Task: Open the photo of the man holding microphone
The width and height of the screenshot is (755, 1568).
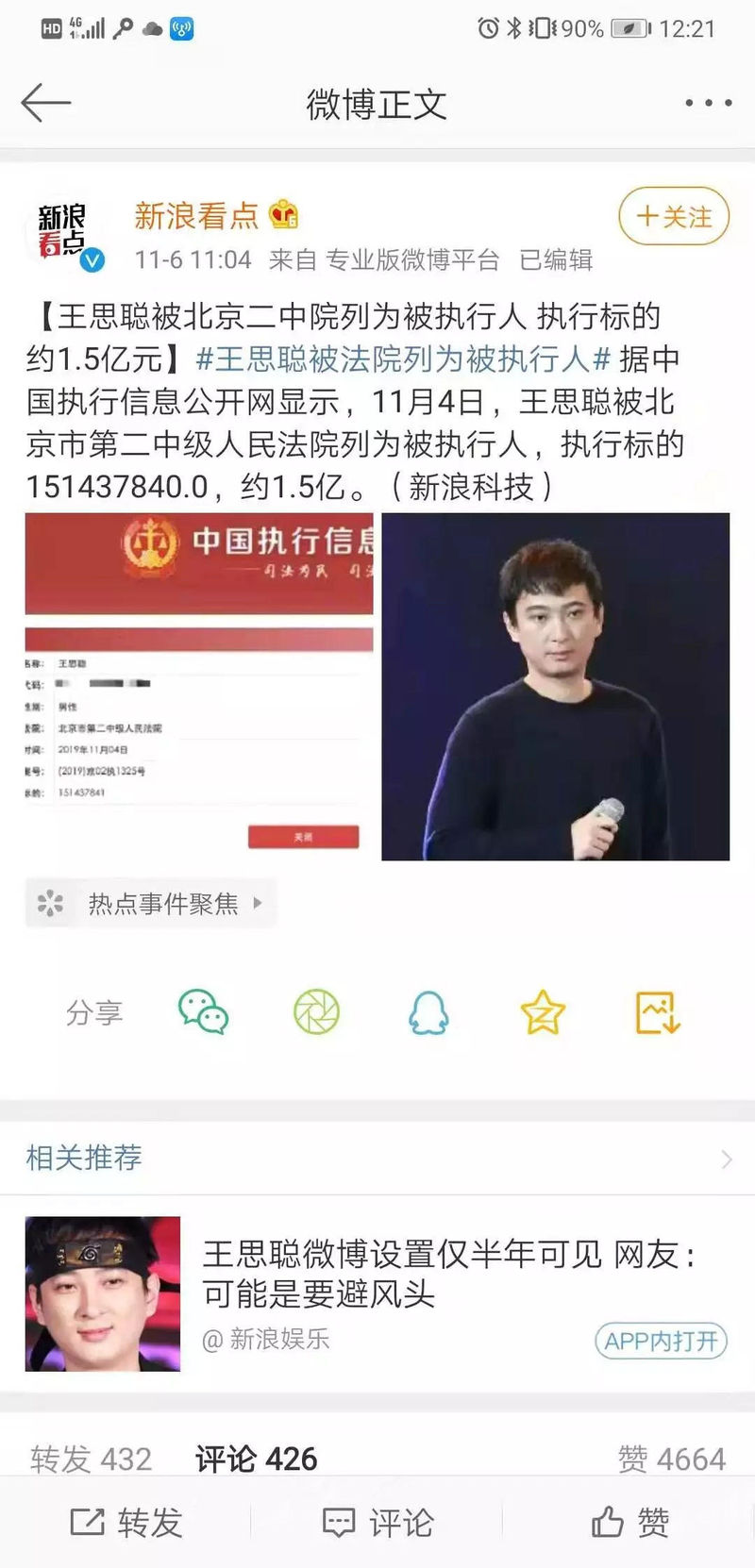Action: 555,686
